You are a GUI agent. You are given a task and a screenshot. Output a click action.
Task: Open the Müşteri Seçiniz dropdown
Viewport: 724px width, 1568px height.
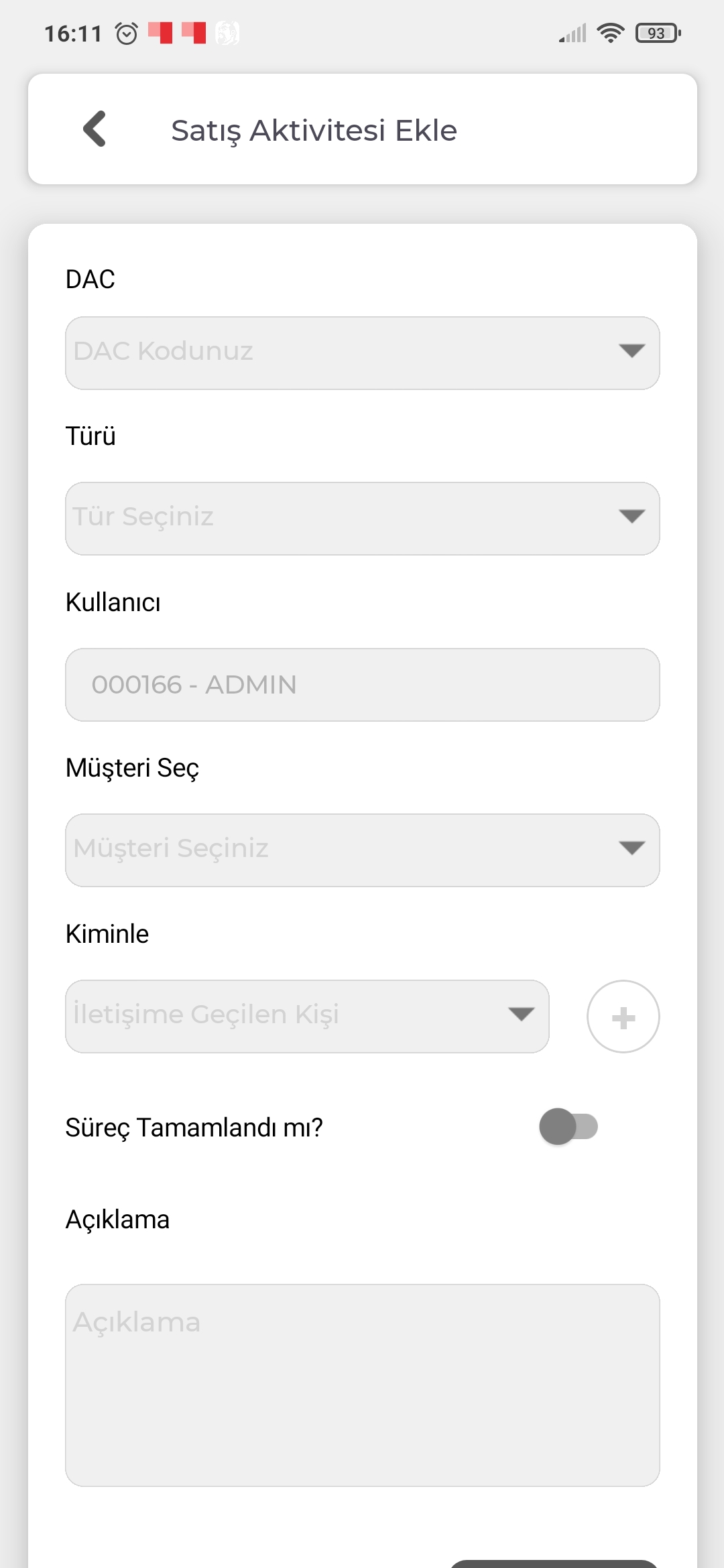point(363,850)
